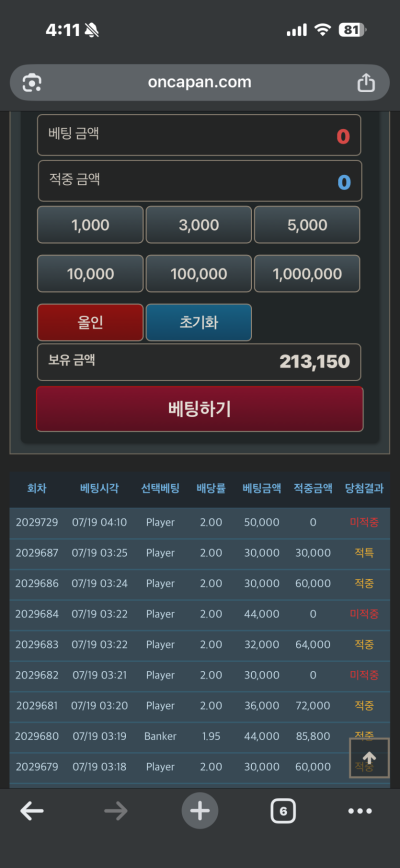The image size is (400, 868).
Task: Tap the 베팅하기 button
Action: (x=200, y=409)
